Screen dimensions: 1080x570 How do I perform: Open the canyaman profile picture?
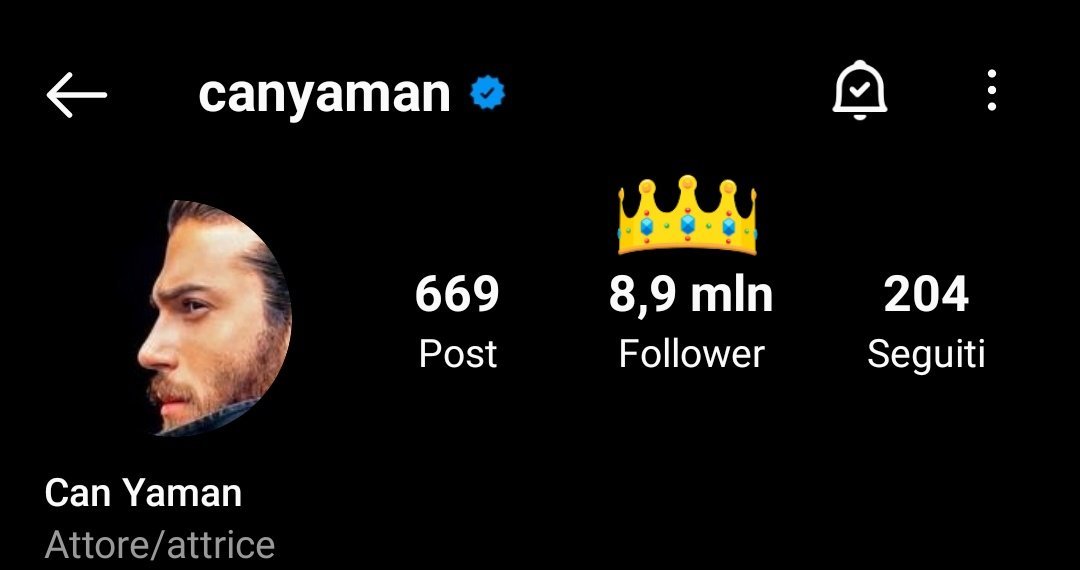[x=214, y=318]
